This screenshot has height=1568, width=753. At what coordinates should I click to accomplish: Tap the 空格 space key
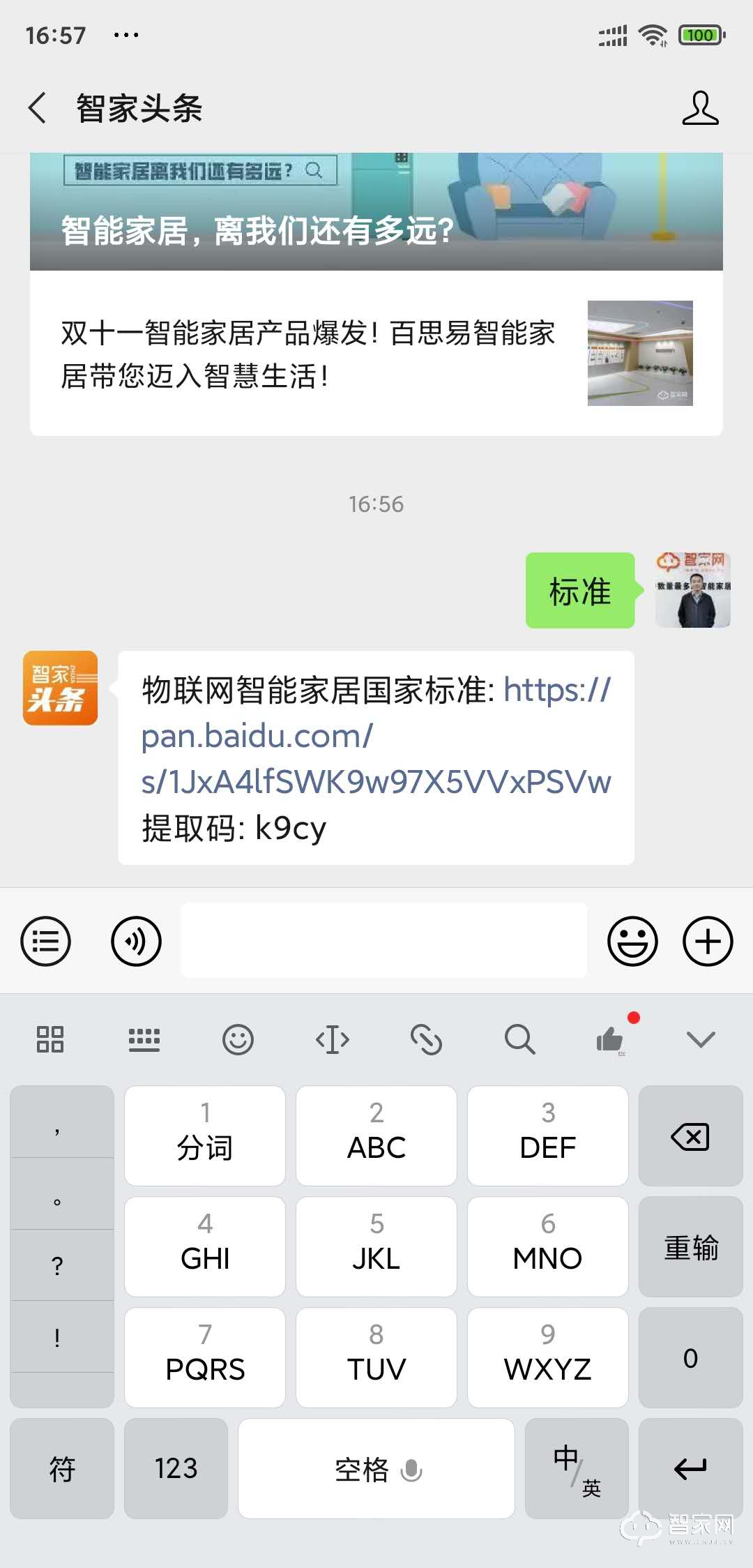(376, 1468)
